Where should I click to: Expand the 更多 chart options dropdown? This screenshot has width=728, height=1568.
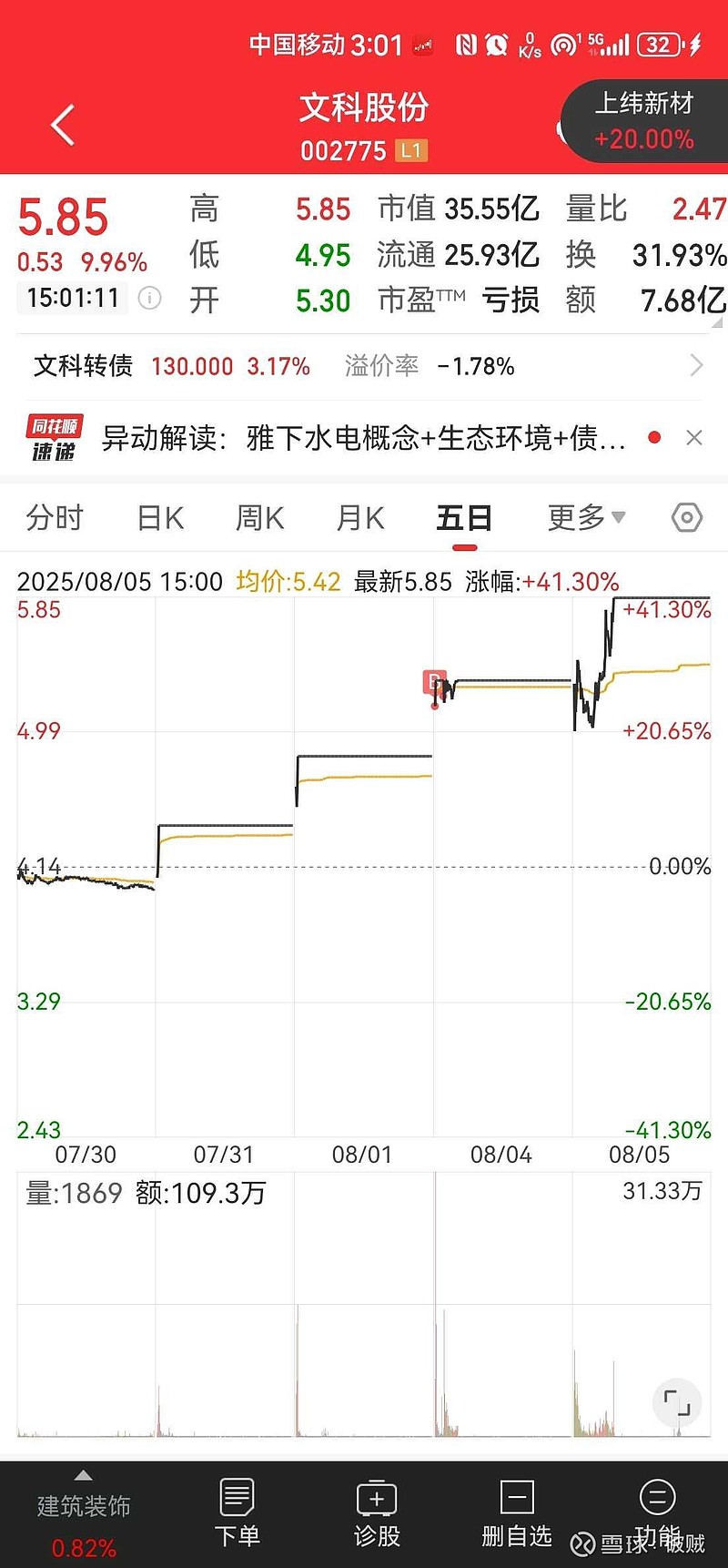585,518
